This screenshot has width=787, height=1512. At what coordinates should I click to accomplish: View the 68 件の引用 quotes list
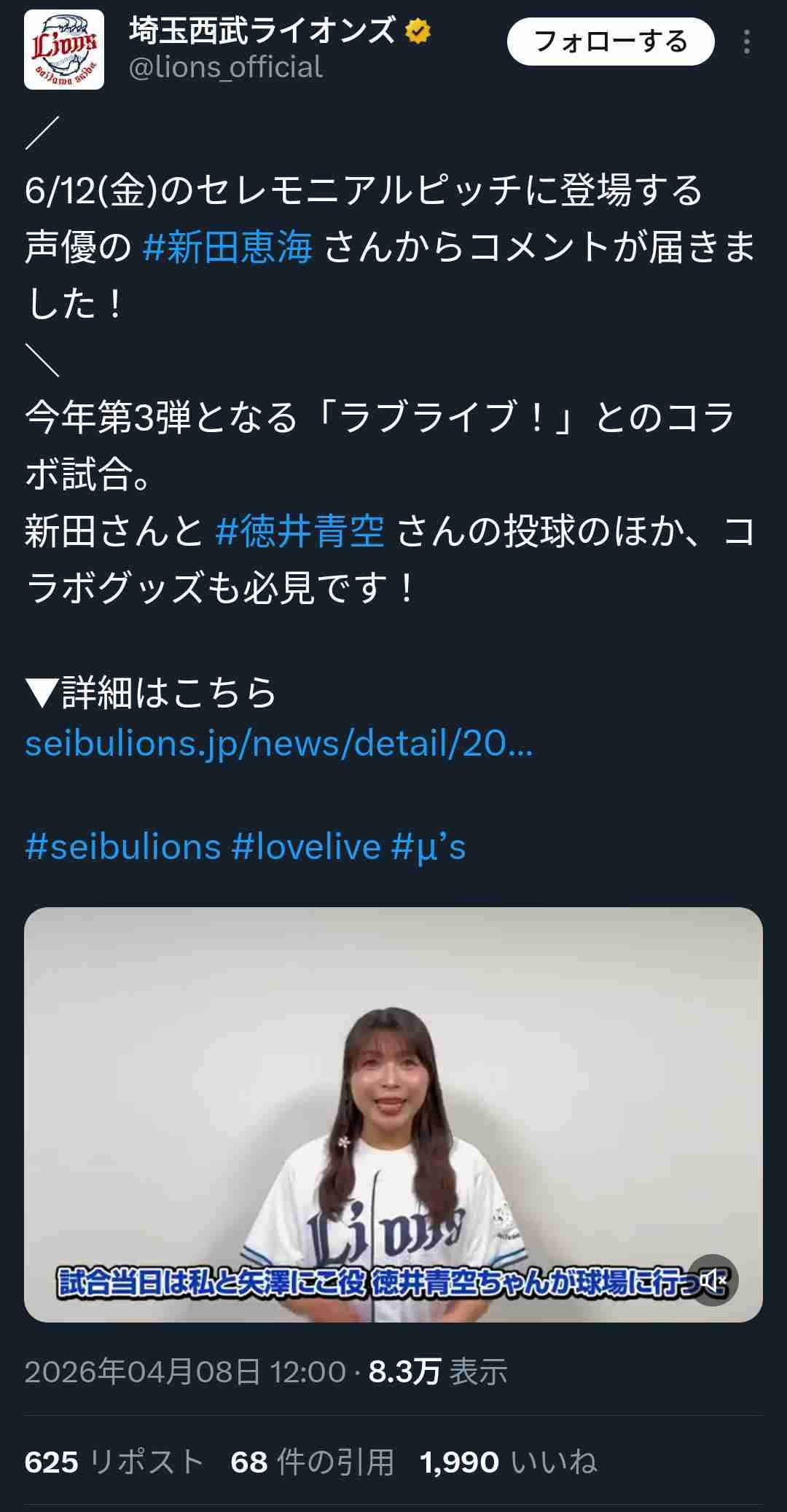click(x=312, y=1462)
